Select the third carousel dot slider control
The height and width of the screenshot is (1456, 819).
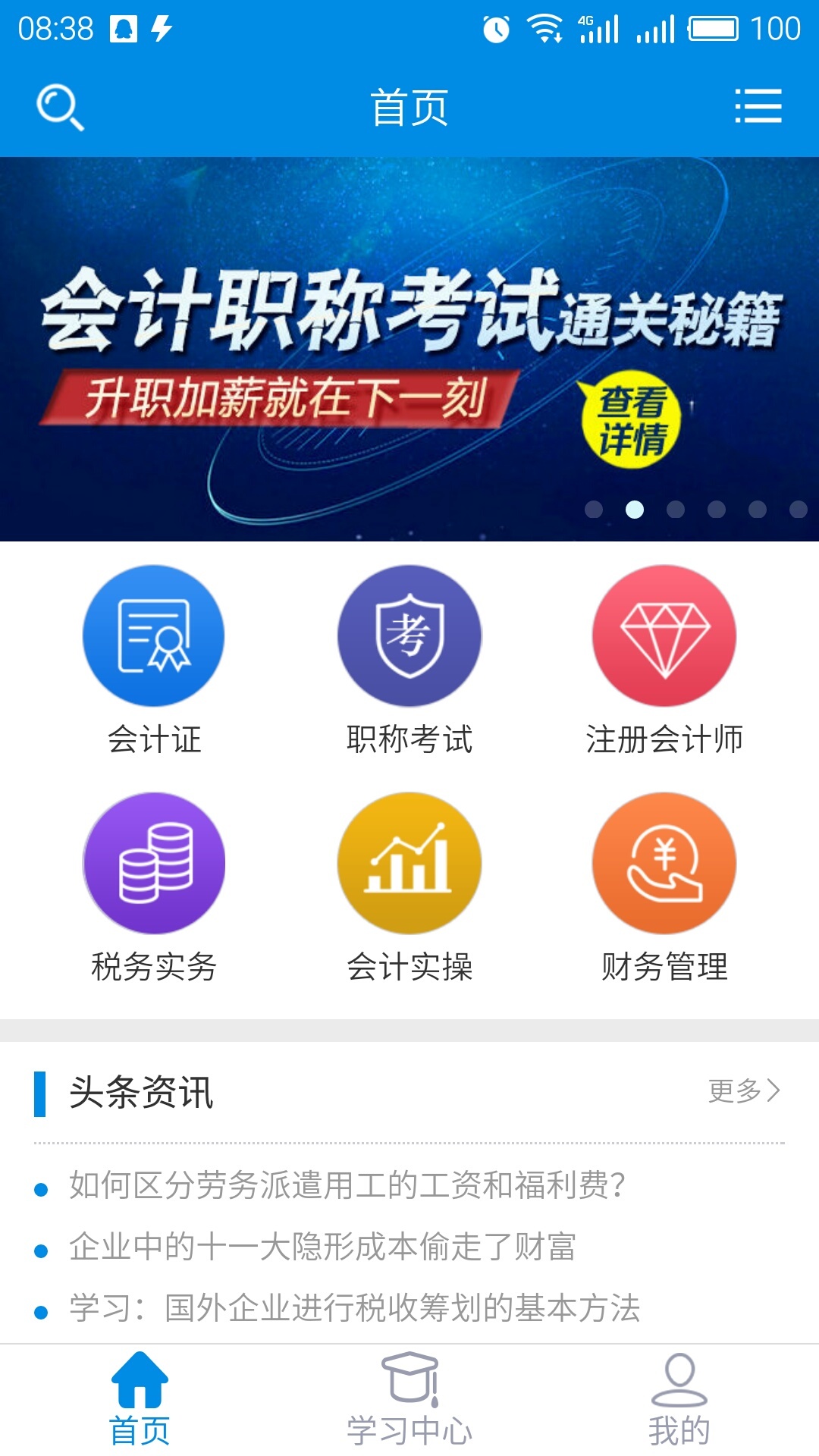tap(675, 510)
